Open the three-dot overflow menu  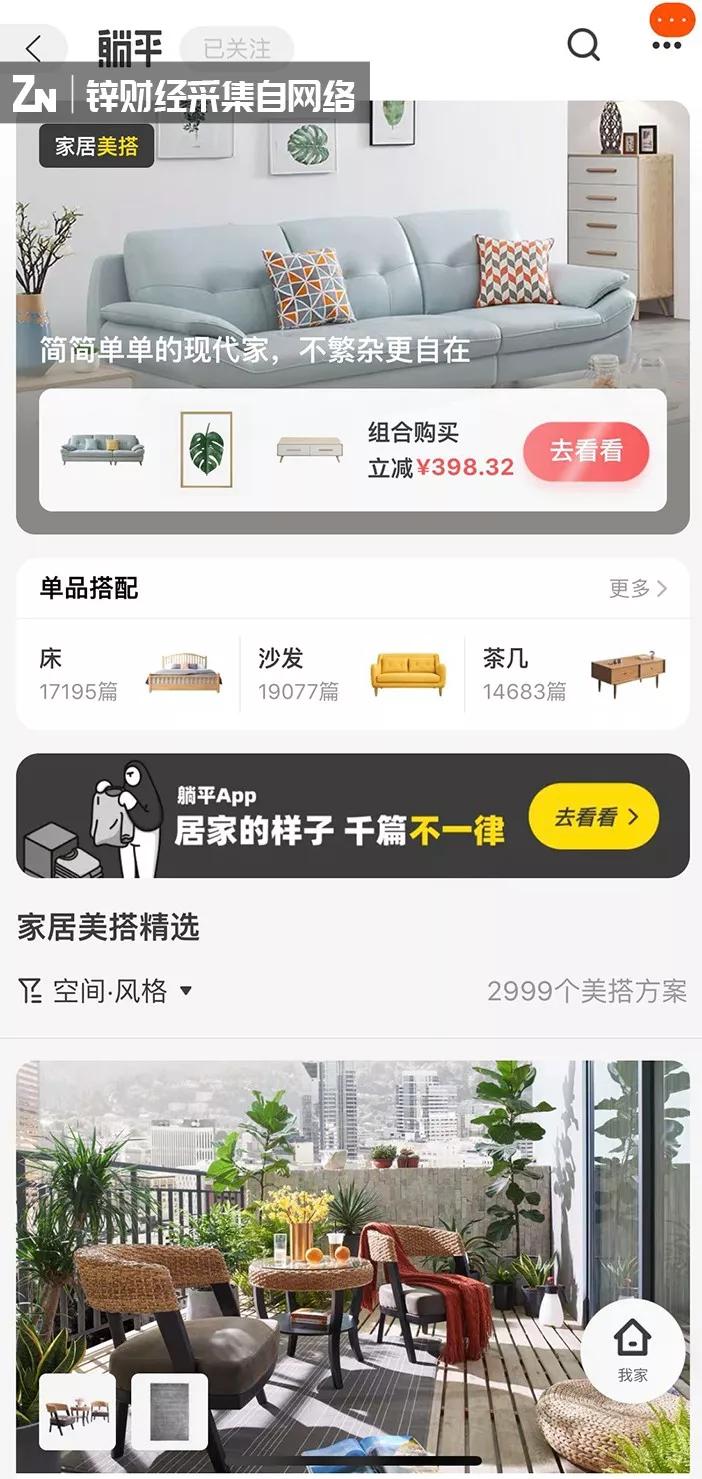point(666,45)
